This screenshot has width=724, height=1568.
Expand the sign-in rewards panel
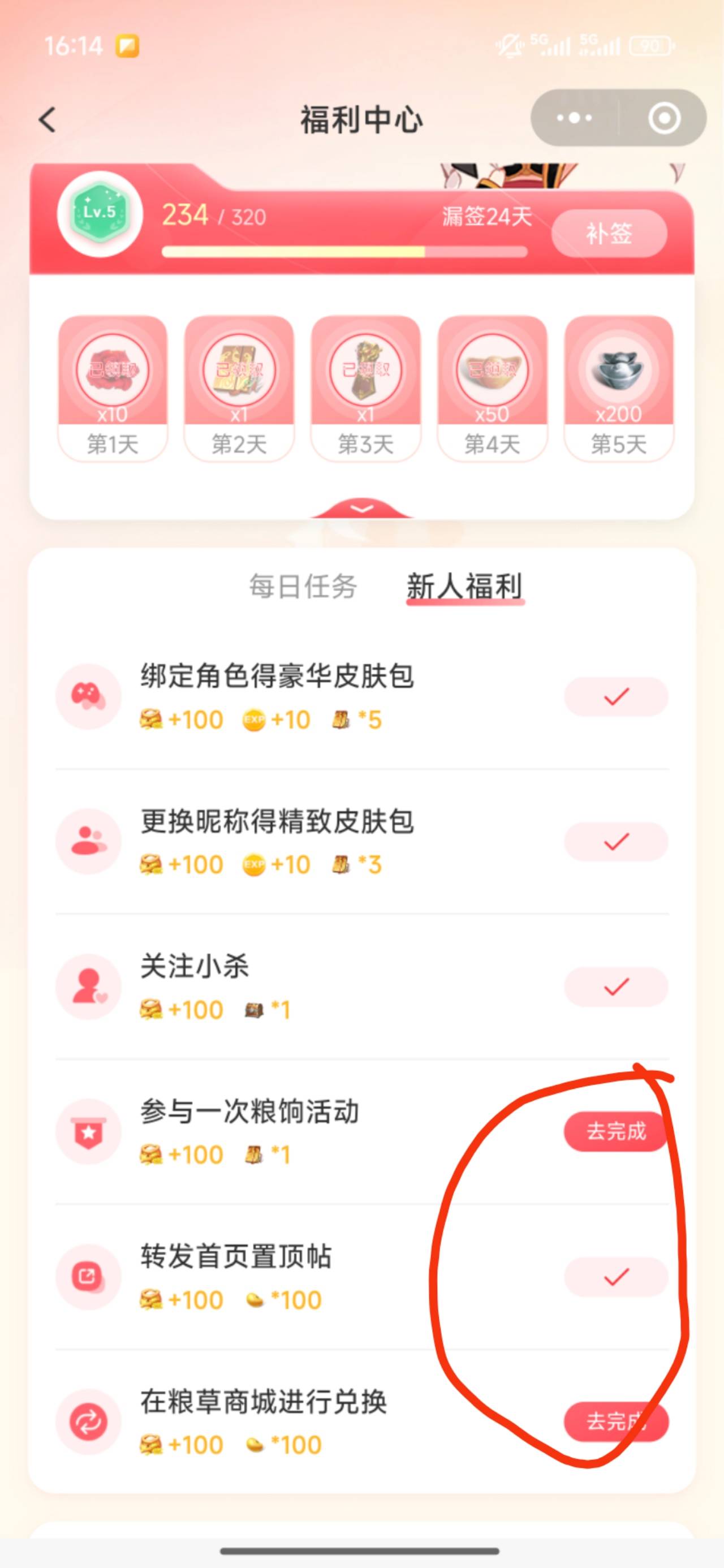tap(363, 509)
